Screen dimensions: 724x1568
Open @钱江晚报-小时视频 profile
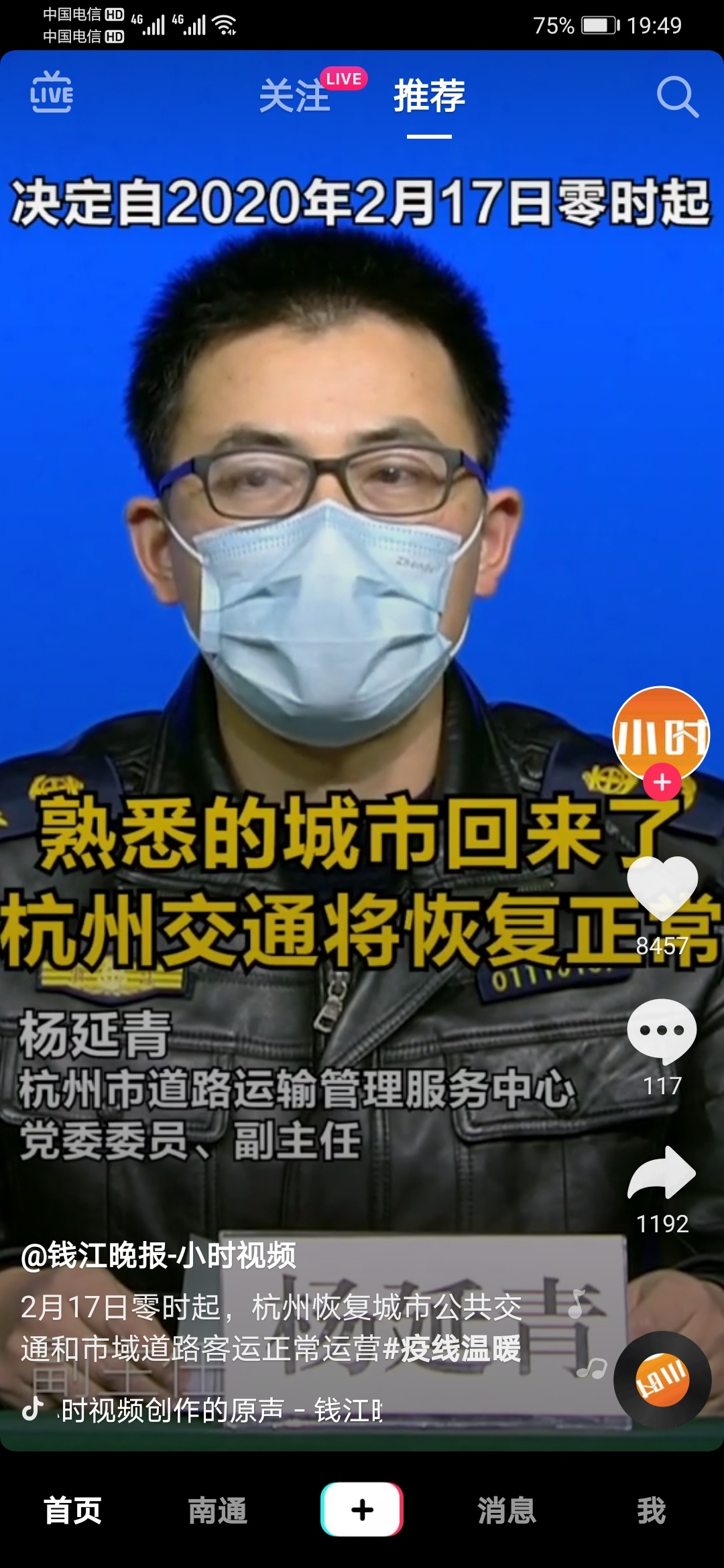pos(158,1255)
